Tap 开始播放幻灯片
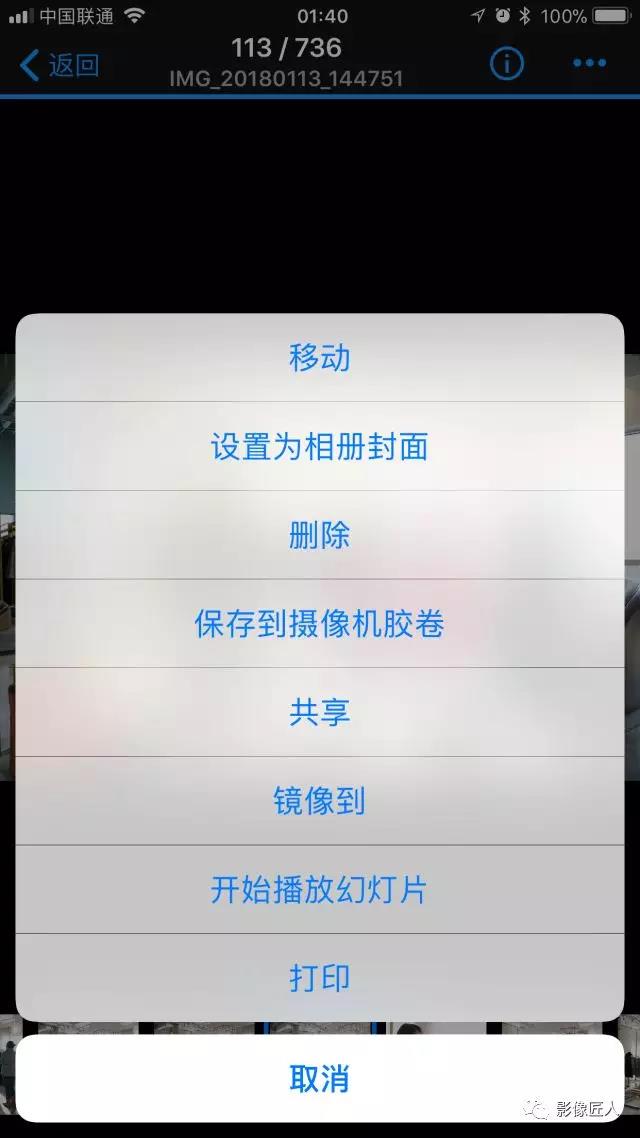The image size is (640, 1138). click(x=320, y=889)
